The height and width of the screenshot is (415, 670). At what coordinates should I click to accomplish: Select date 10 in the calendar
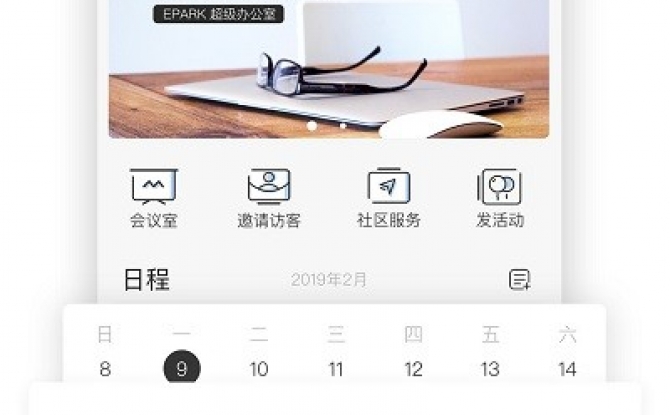[259, 369]
